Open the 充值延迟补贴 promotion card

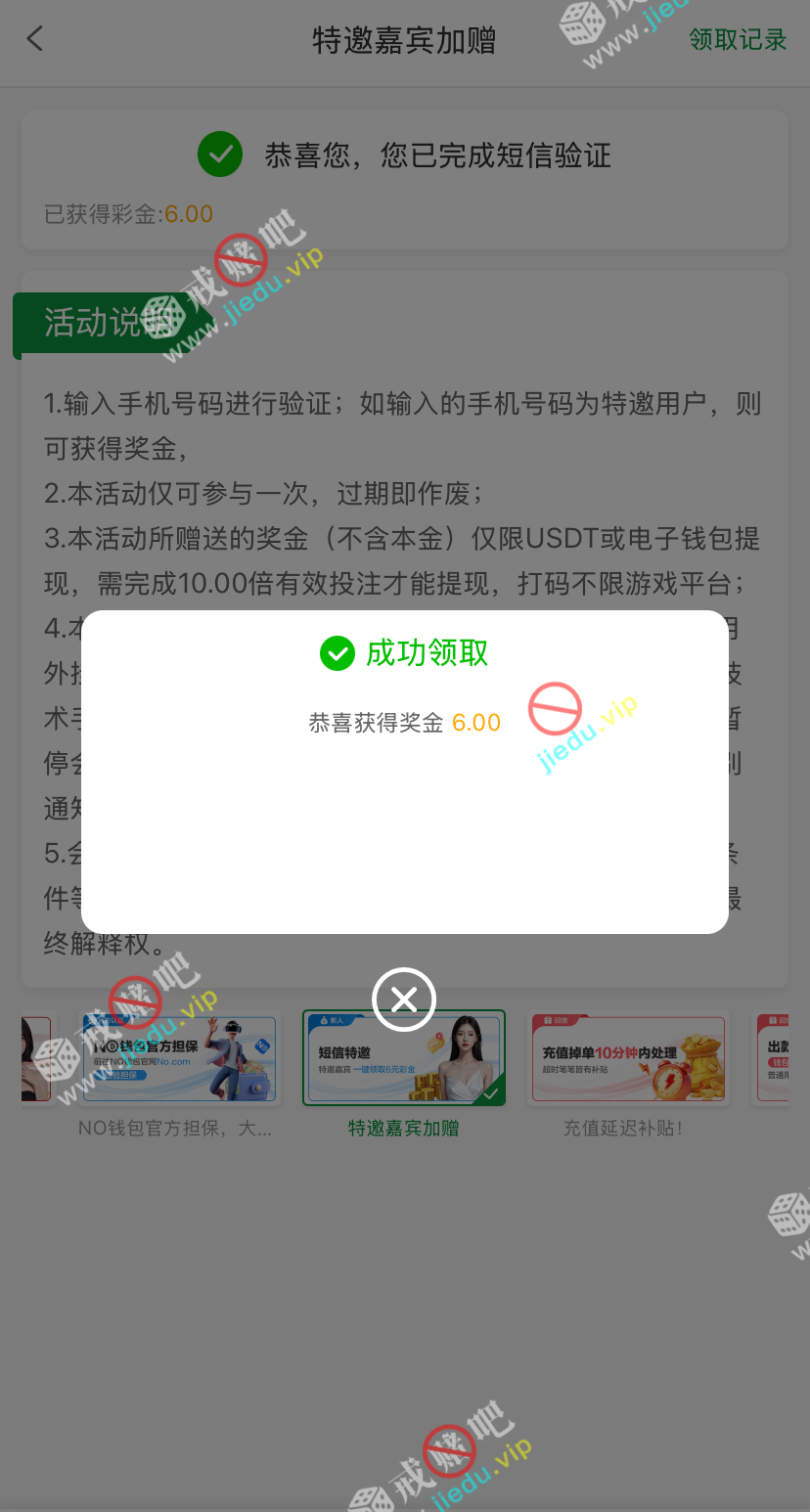[627, 1058]
